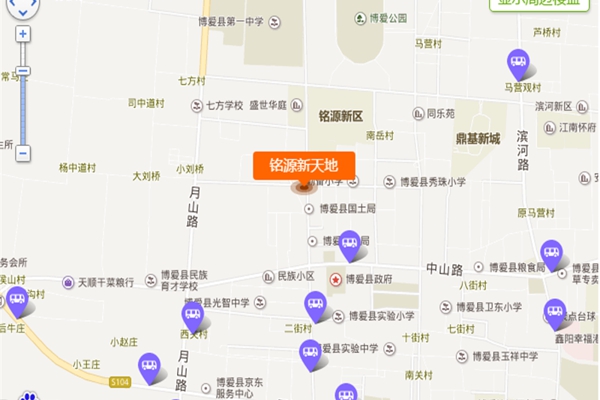Select bus marker near 鑫阳幸福港
Screen dimensions: 600x400
555,312
